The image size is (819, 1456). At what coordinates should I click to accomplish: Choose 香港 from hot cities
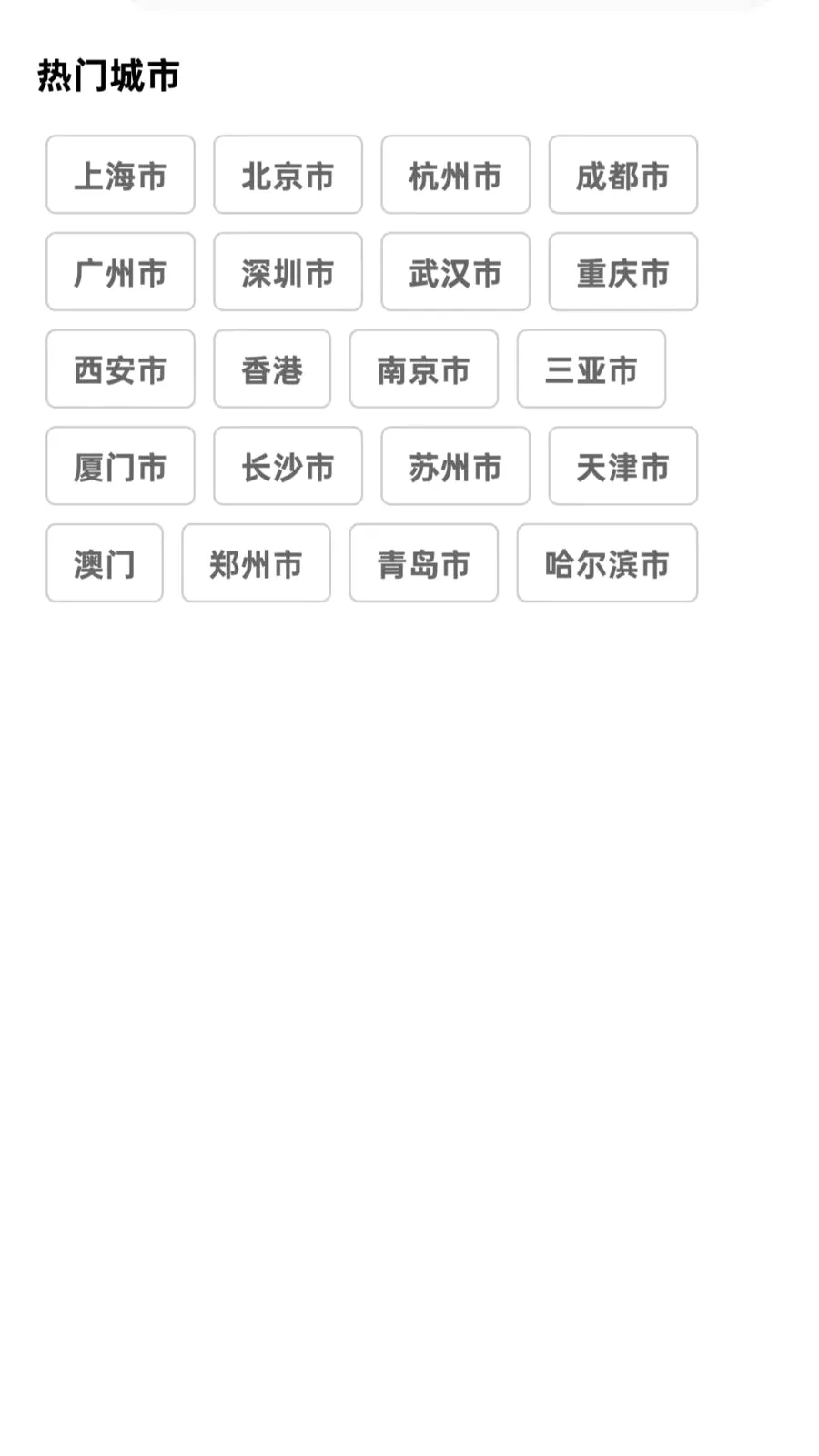[x=272, y=369]
